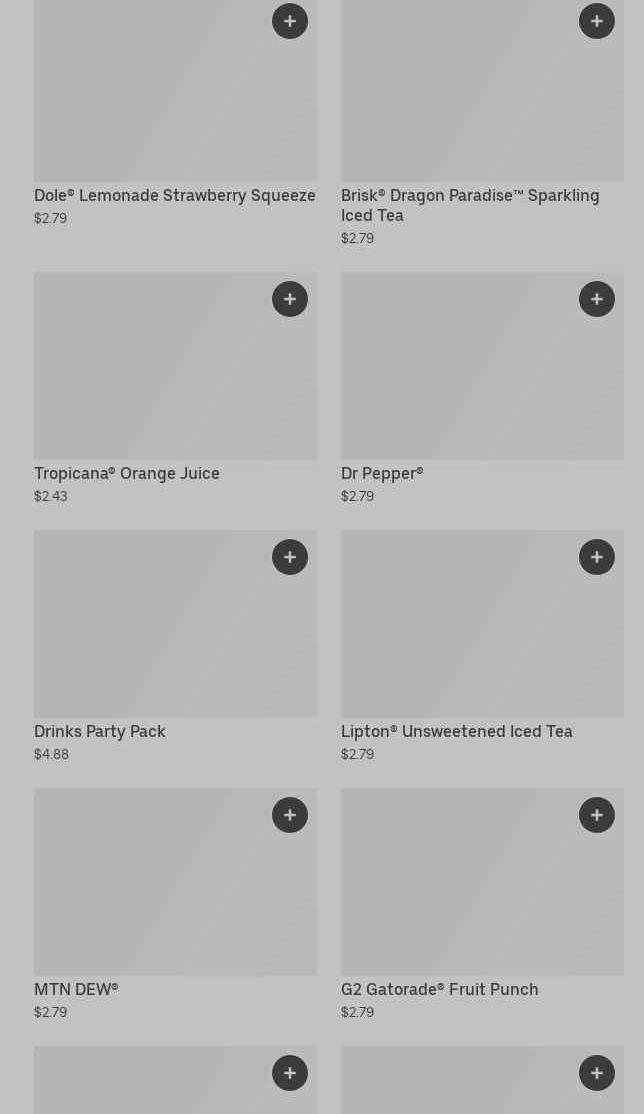The image size is (644, 1114).
Task: View Brisk Dragon Paradise Sparkling Iced Tea details
Action: click(482, 100)
